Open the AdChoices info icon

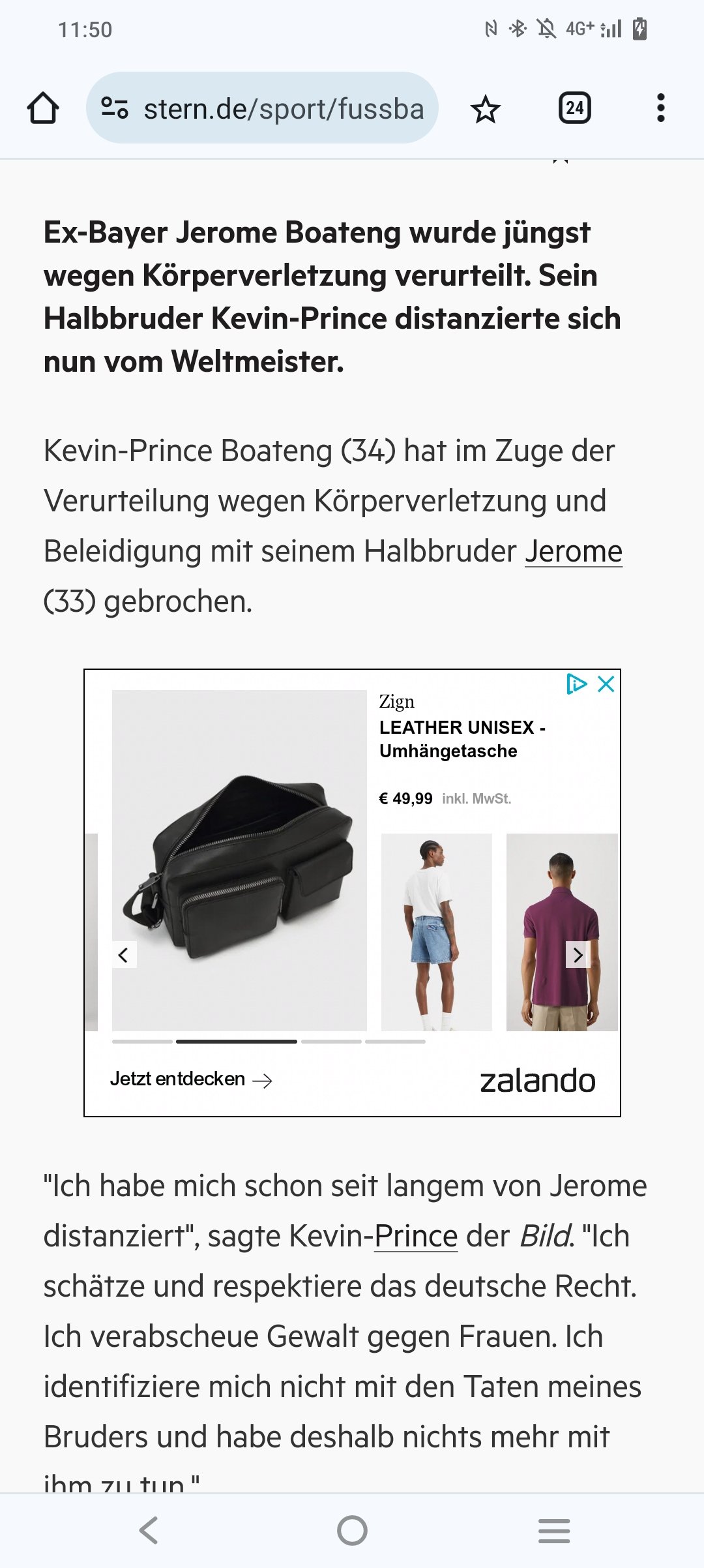pos(577,684)
